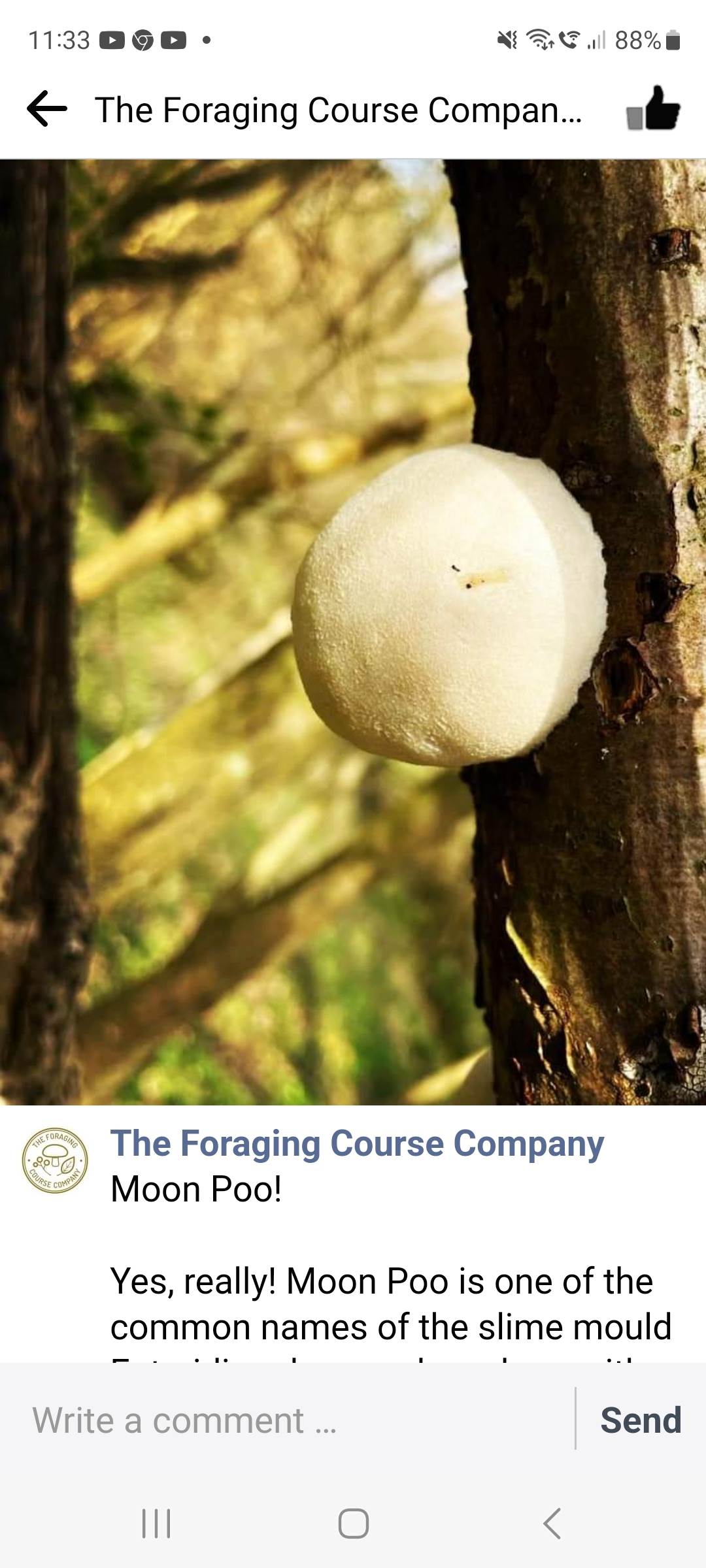Viewport: 706px width, 1568px height.
Task: Send the comment
Action: point(641,1421)
